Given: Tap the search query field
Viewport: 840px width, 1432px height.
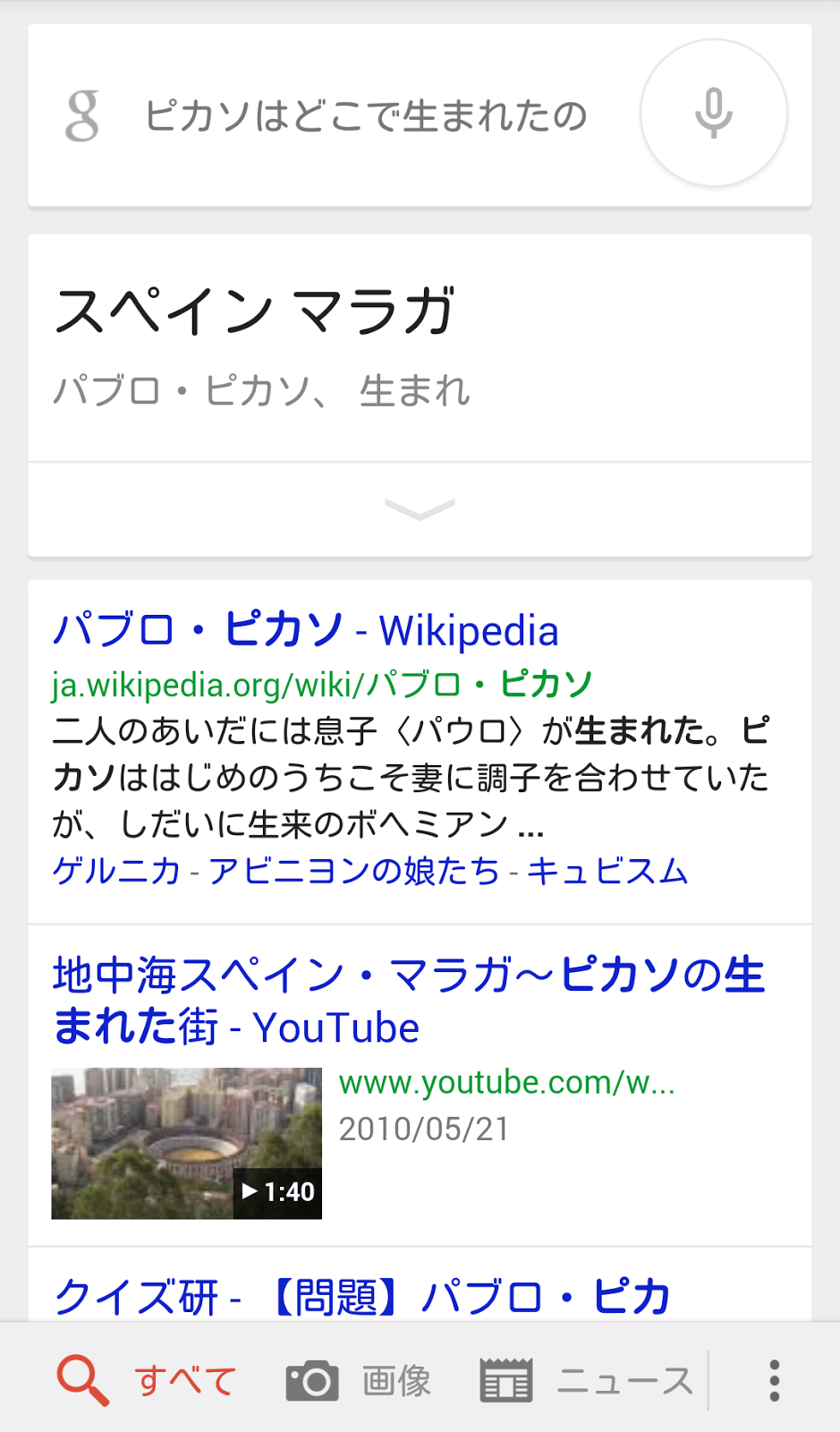Looking at the screenshot, I should (x=365, y=116).
